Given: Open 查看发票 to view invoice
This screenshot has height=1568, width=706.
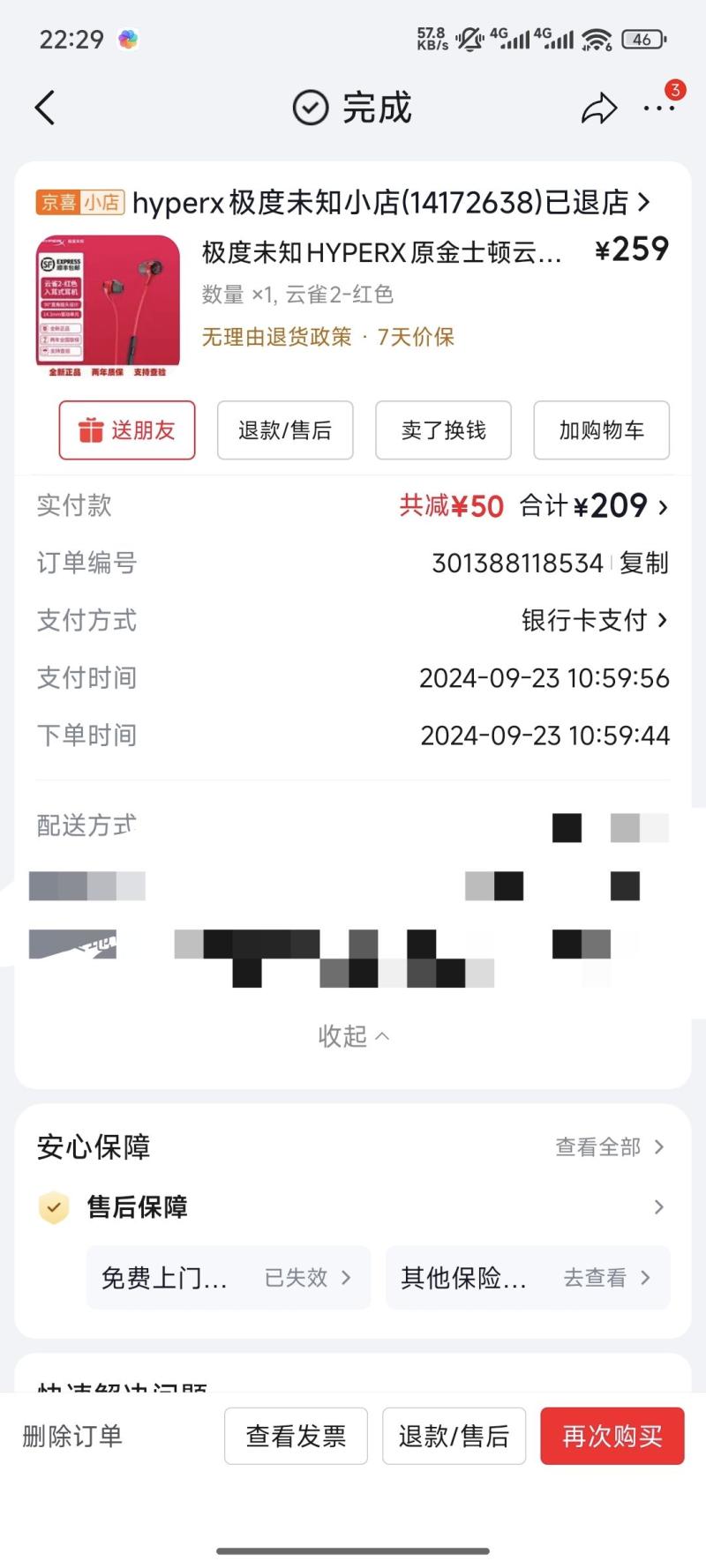Looking at the screenshot, I should [x=296, y=1436].
